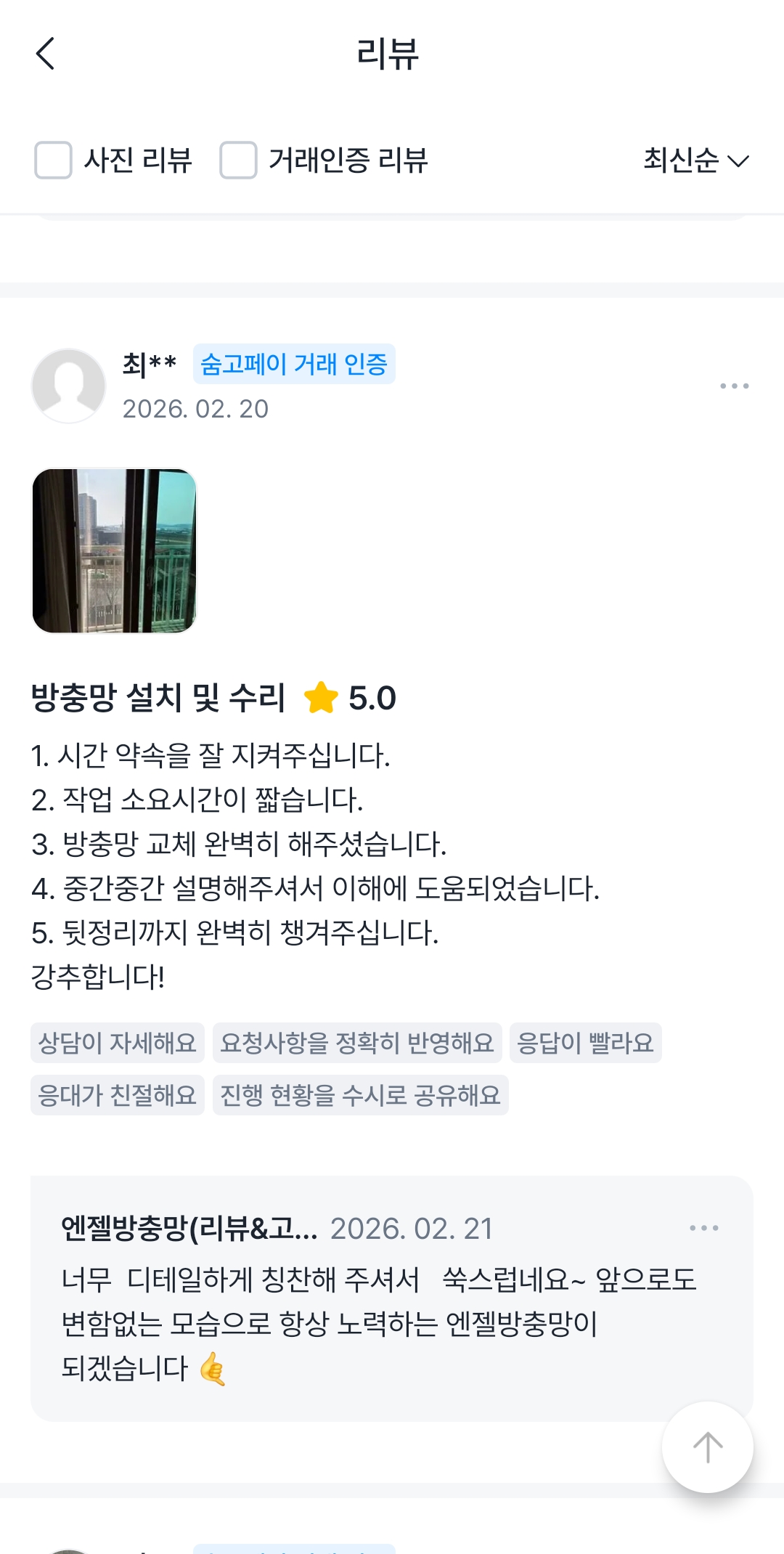This screenshot has width=784, height=1554.
Task: Check the 사진 리뷰 filter box
Action: 53,160
